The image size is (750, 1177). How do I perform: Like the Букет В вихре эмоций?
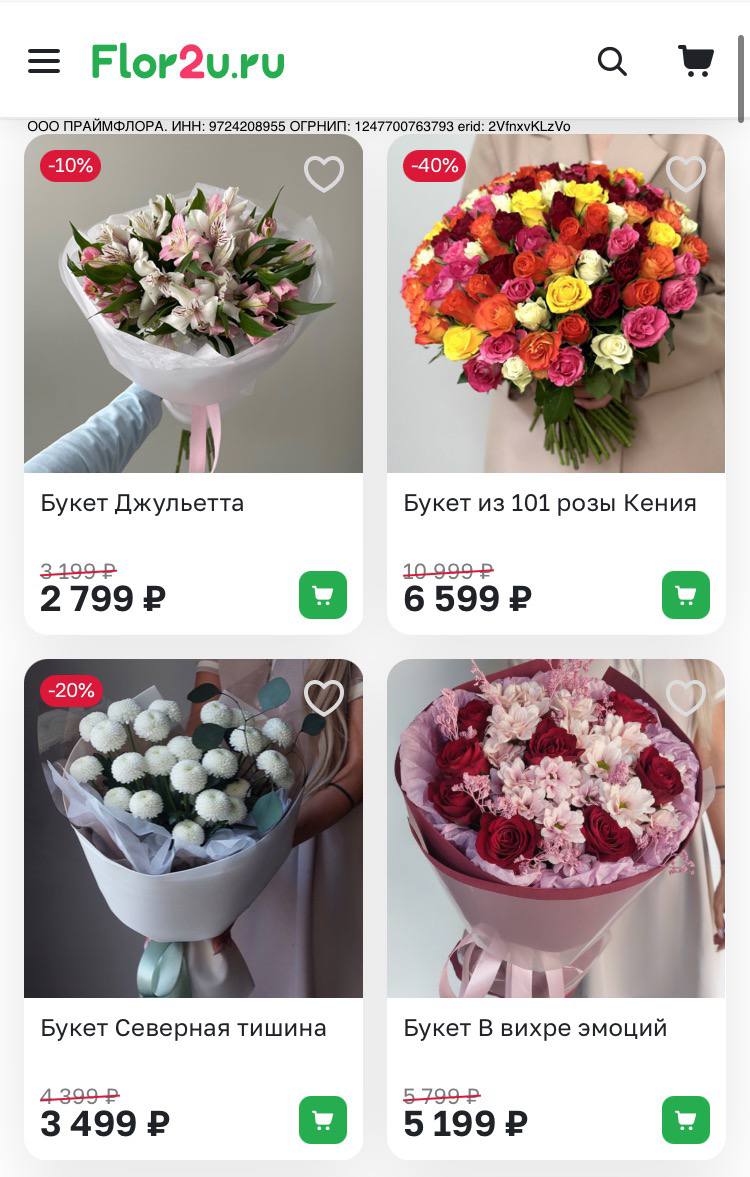click(686, 698)
